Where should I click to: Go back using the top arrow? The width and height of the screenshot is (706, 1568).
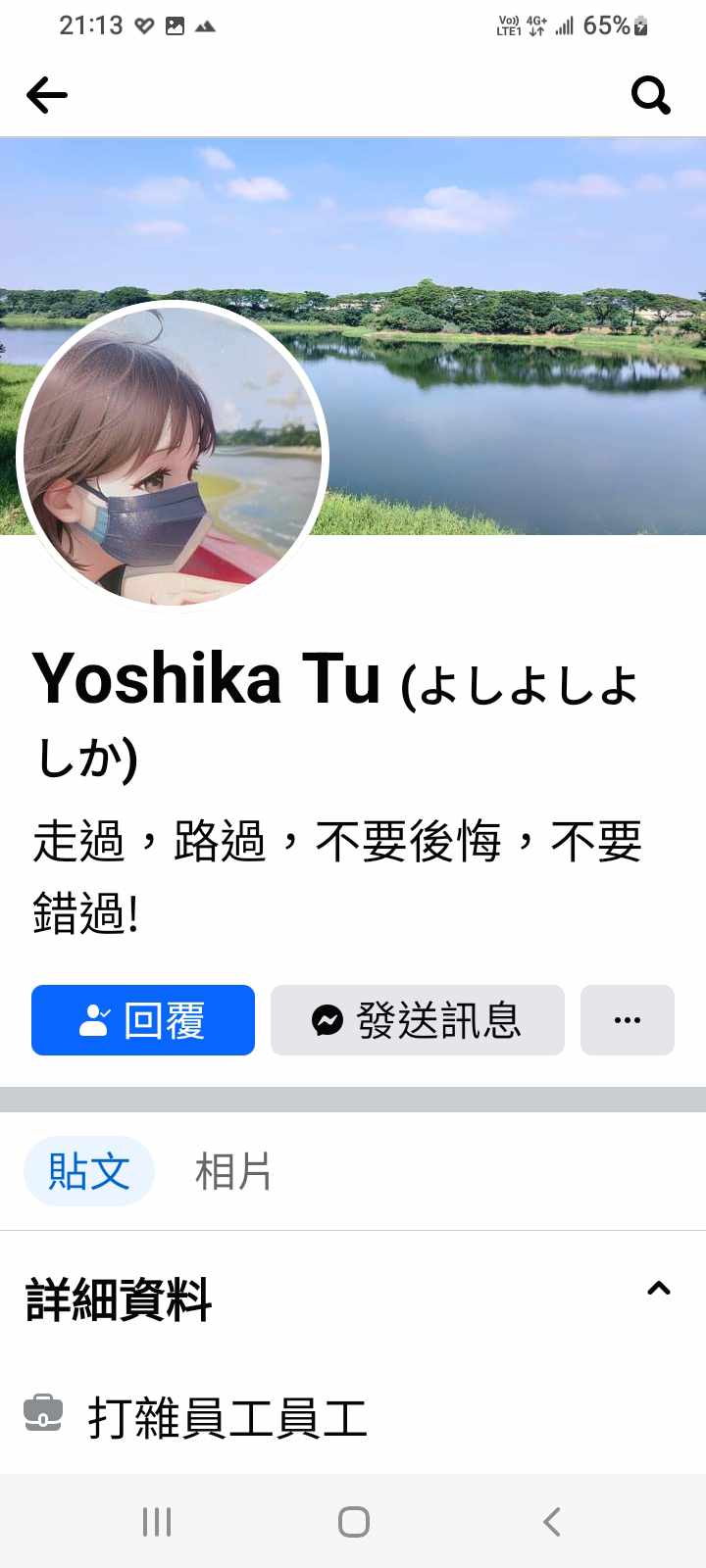47,95
